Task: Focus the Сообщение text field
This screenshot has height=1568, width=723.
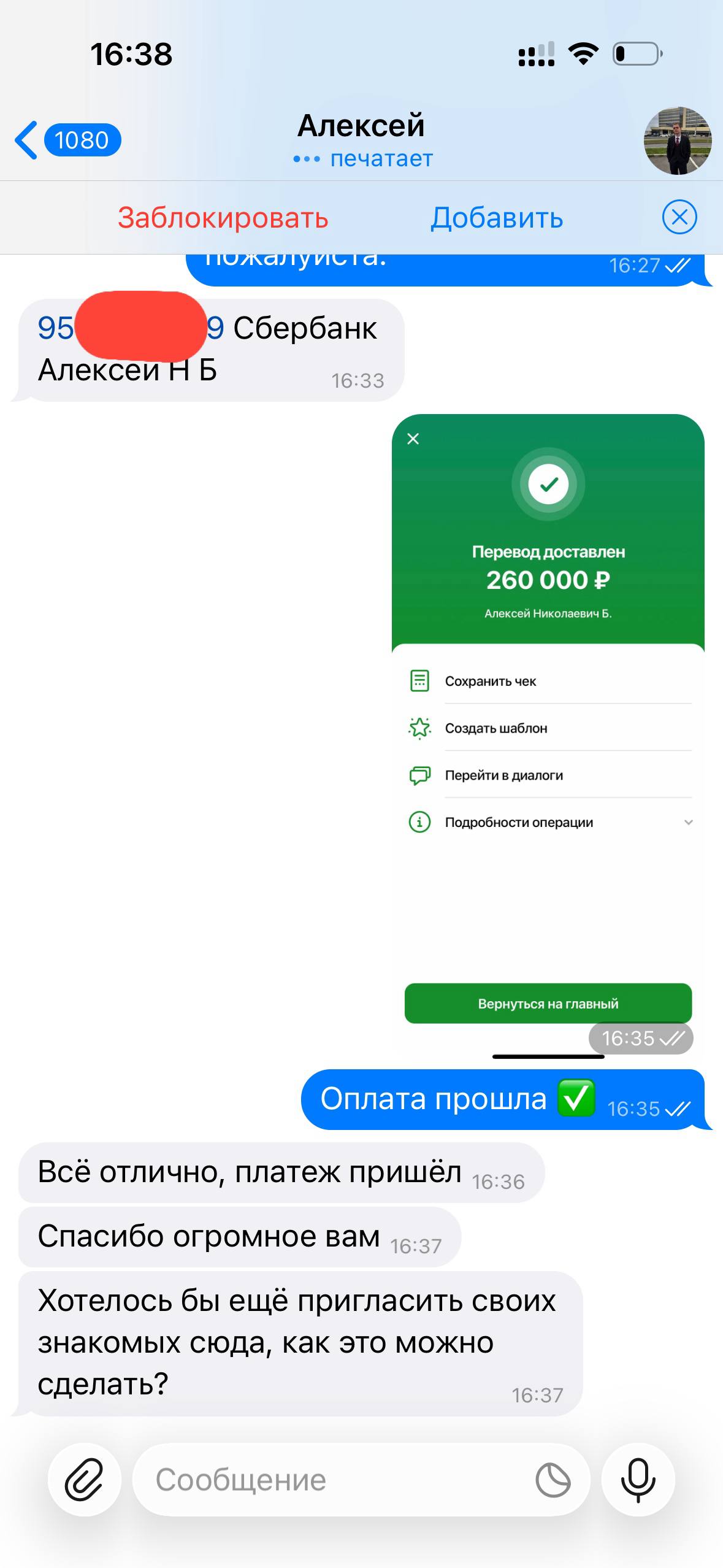Action: pos(331,1479)
